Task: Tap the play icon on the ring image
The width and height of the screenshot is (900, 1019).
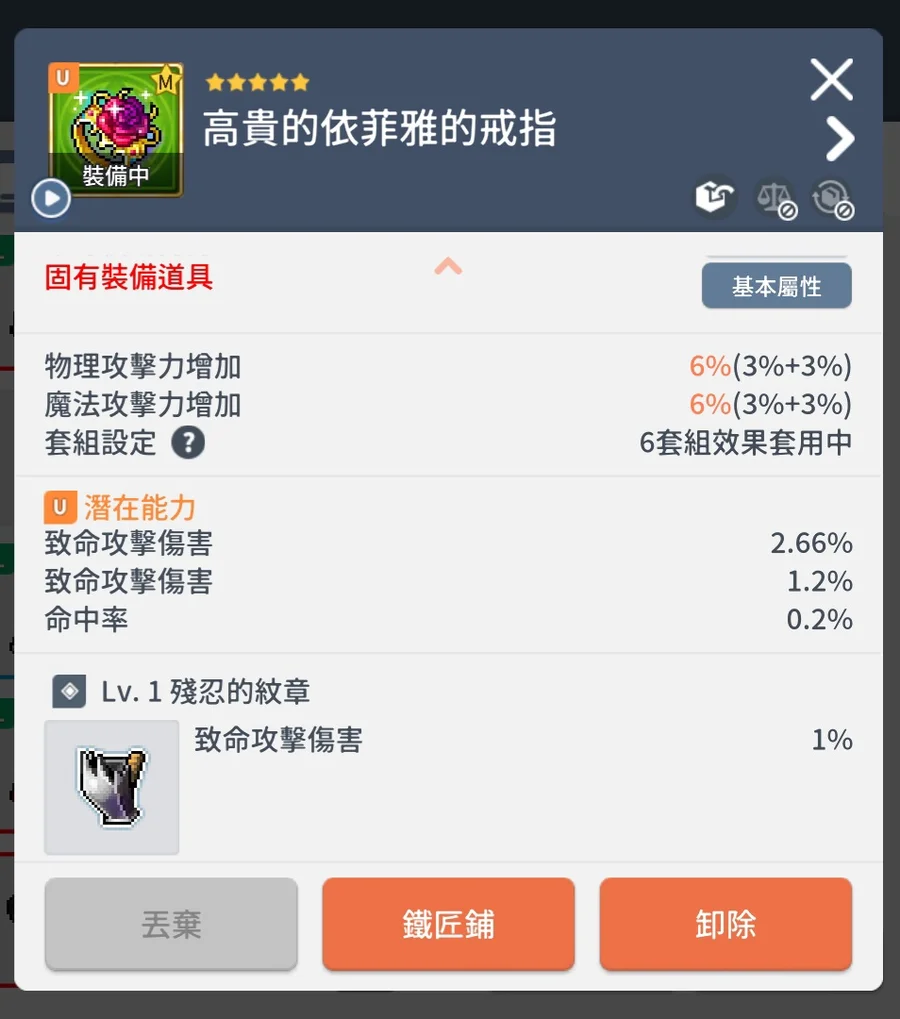Action: (x=51, y=199)
